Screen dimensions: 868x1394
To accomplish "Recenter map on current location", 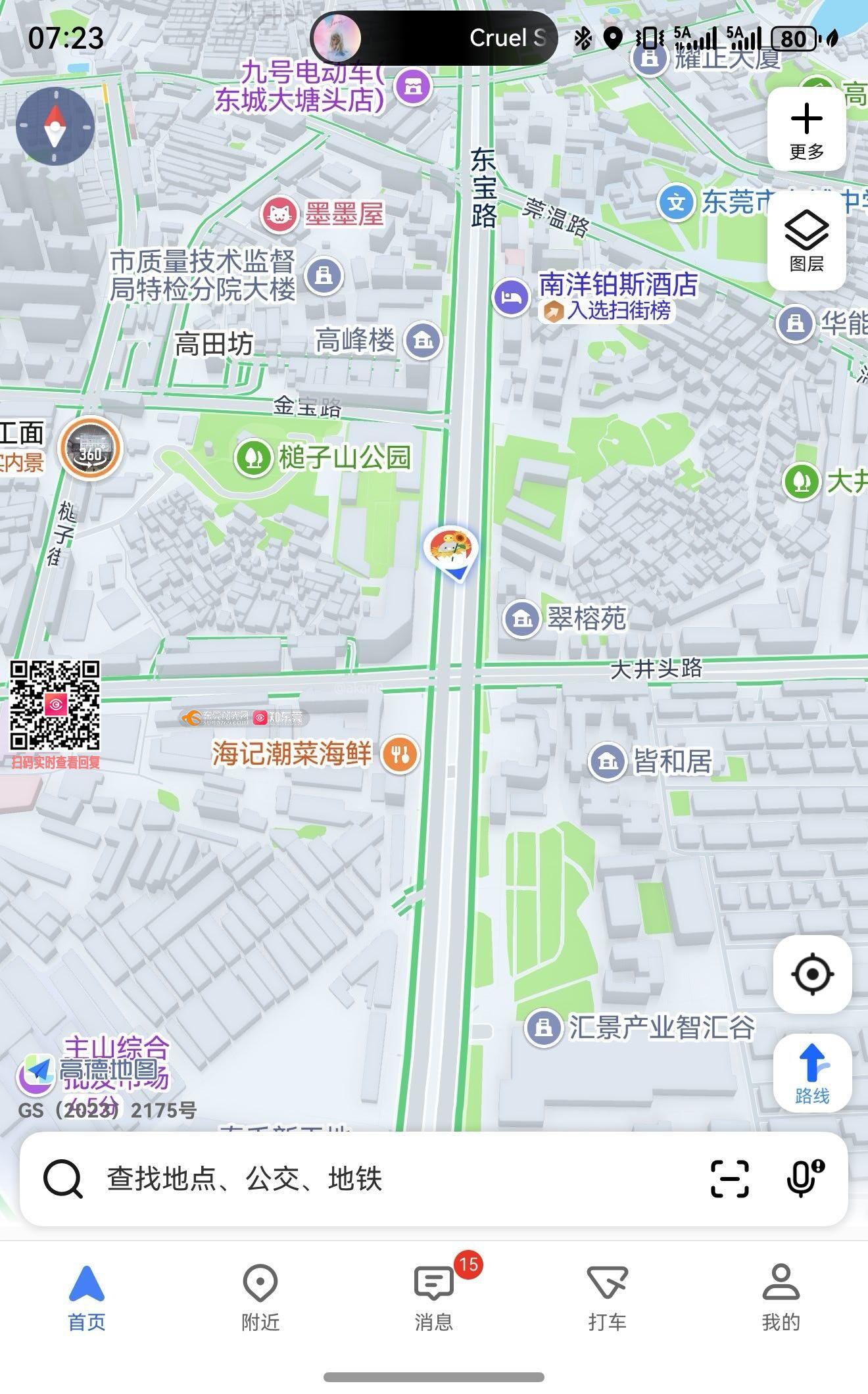I will coord(812,974).
